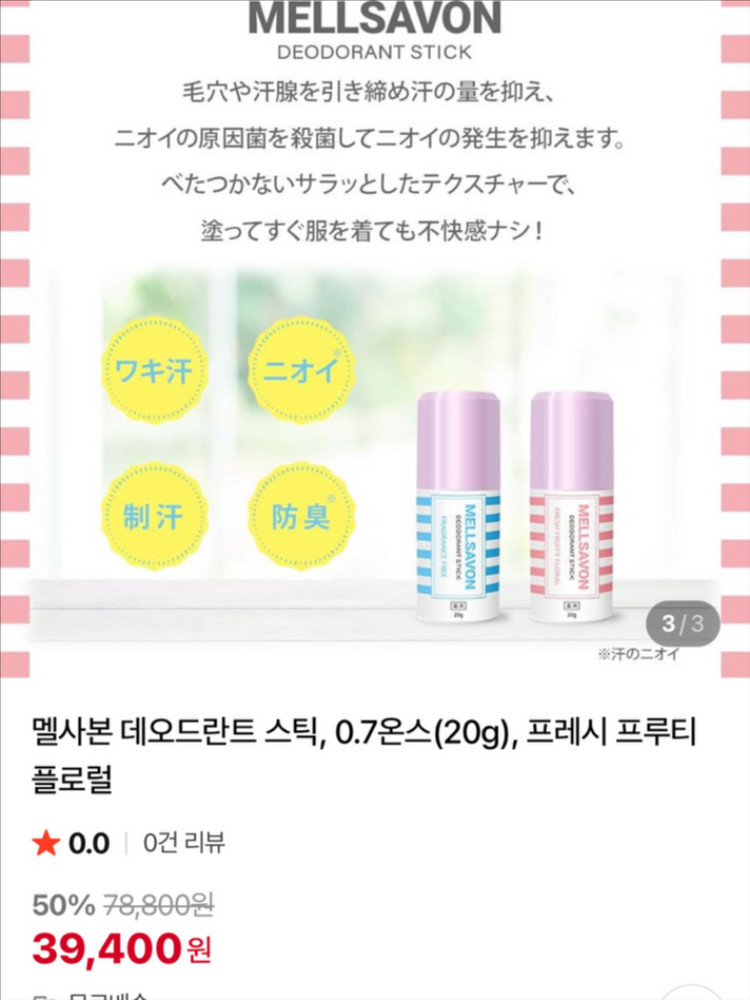
Task: Select the yellow ワキ汗 badge stamp
Action: click(x=155, y=370)
